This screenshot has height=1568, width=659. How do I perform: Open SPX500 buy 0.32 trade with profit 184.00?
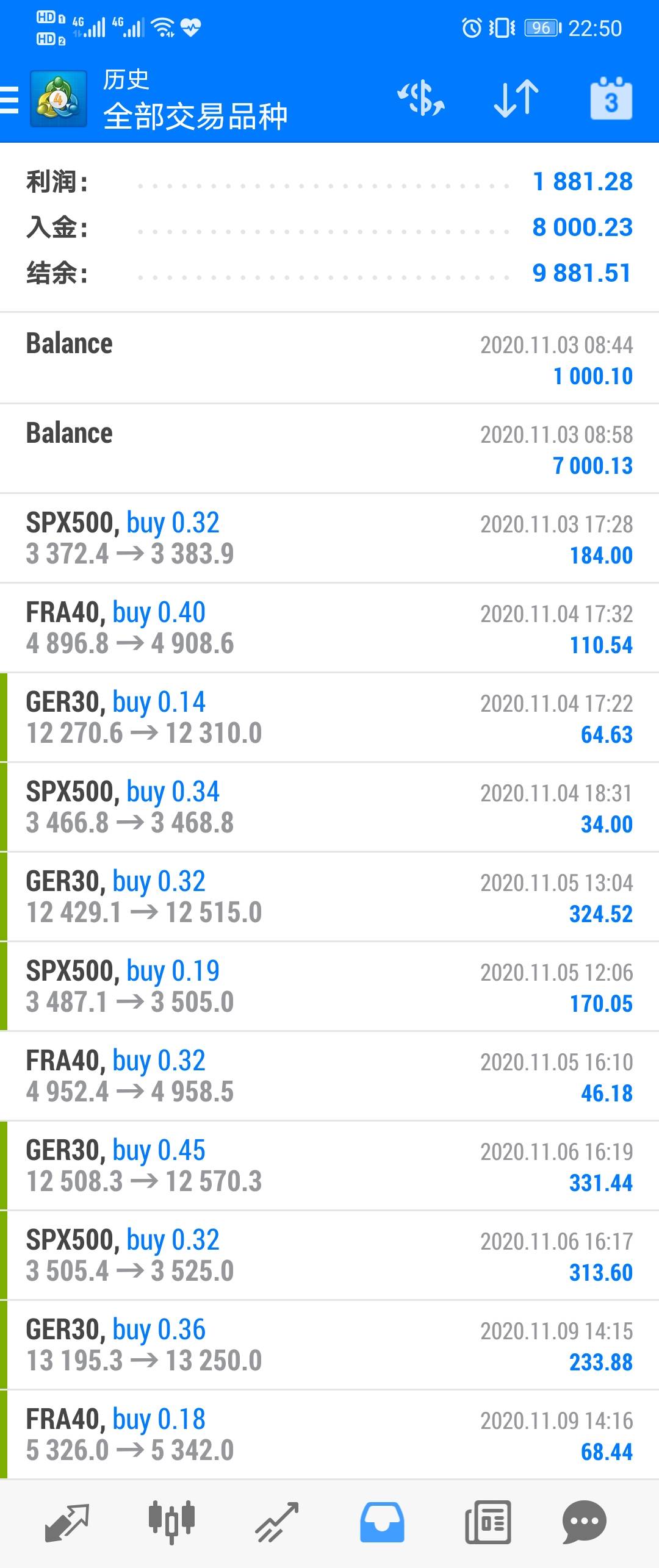click(329, 539)
